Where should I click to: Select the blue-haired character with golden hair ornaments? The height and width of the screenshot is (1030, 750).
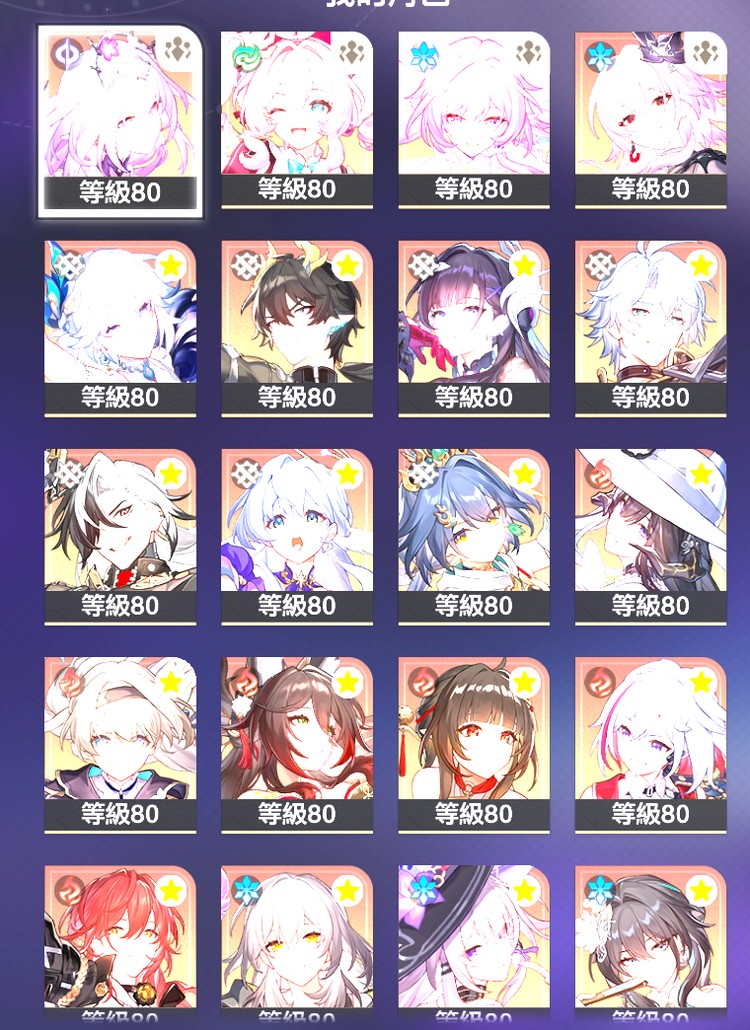pos(473,533)
